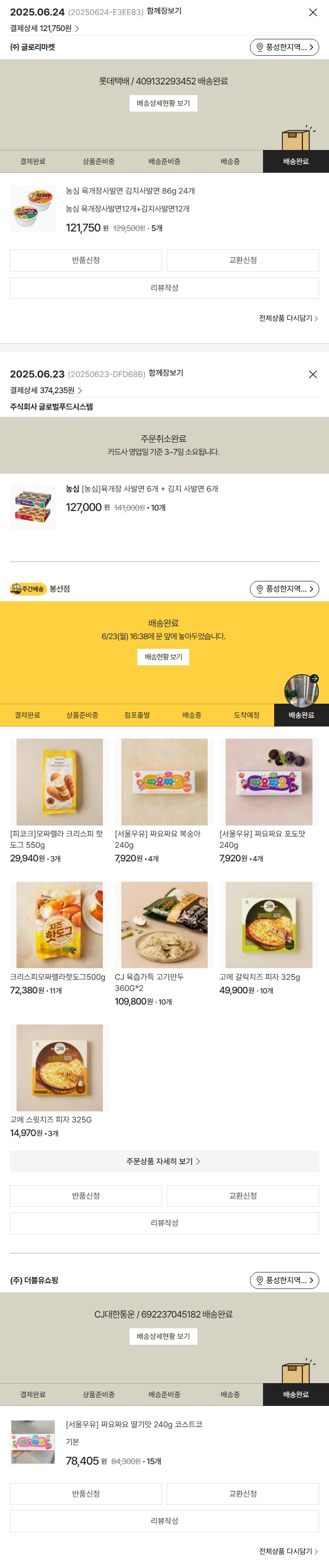
Task: Write a review for 짜요짜요 딸기맛
Action: [x=164, y=1521]
